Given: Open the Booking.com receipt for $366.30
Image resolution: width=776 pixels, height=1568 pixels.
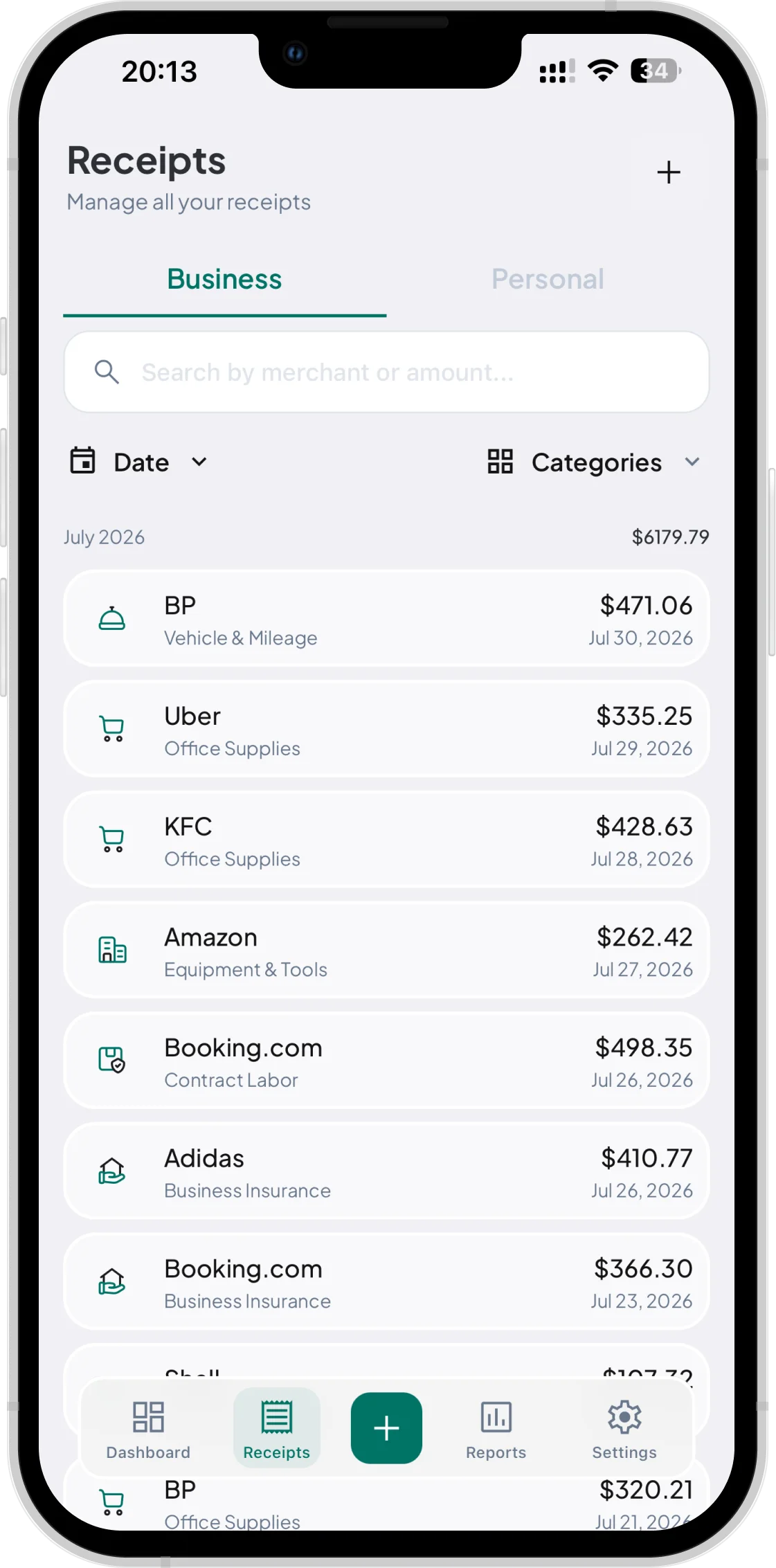Looking at the screenshot, I should pos(386,1281).
